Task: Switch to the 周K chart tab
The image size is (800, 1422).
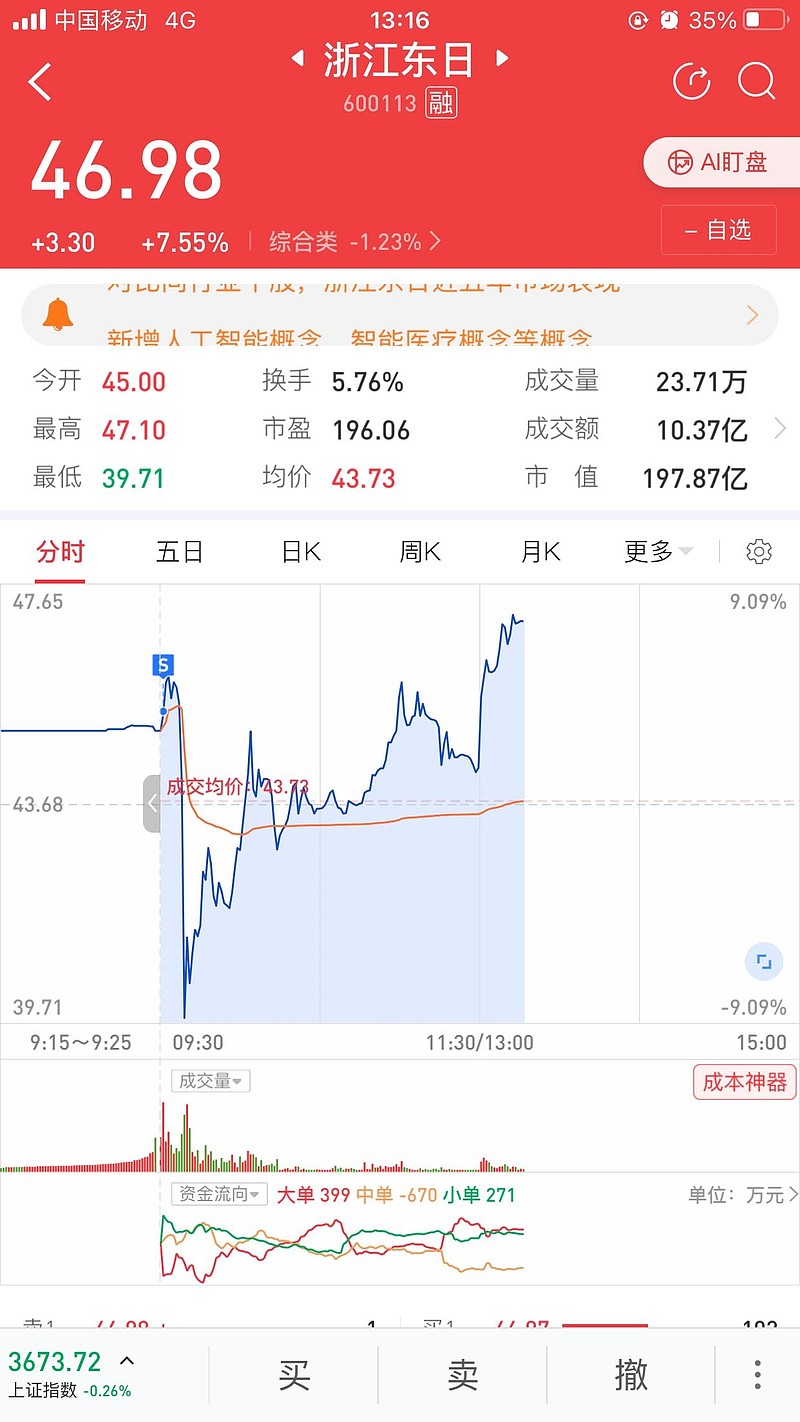Action: tap(420, 552)
